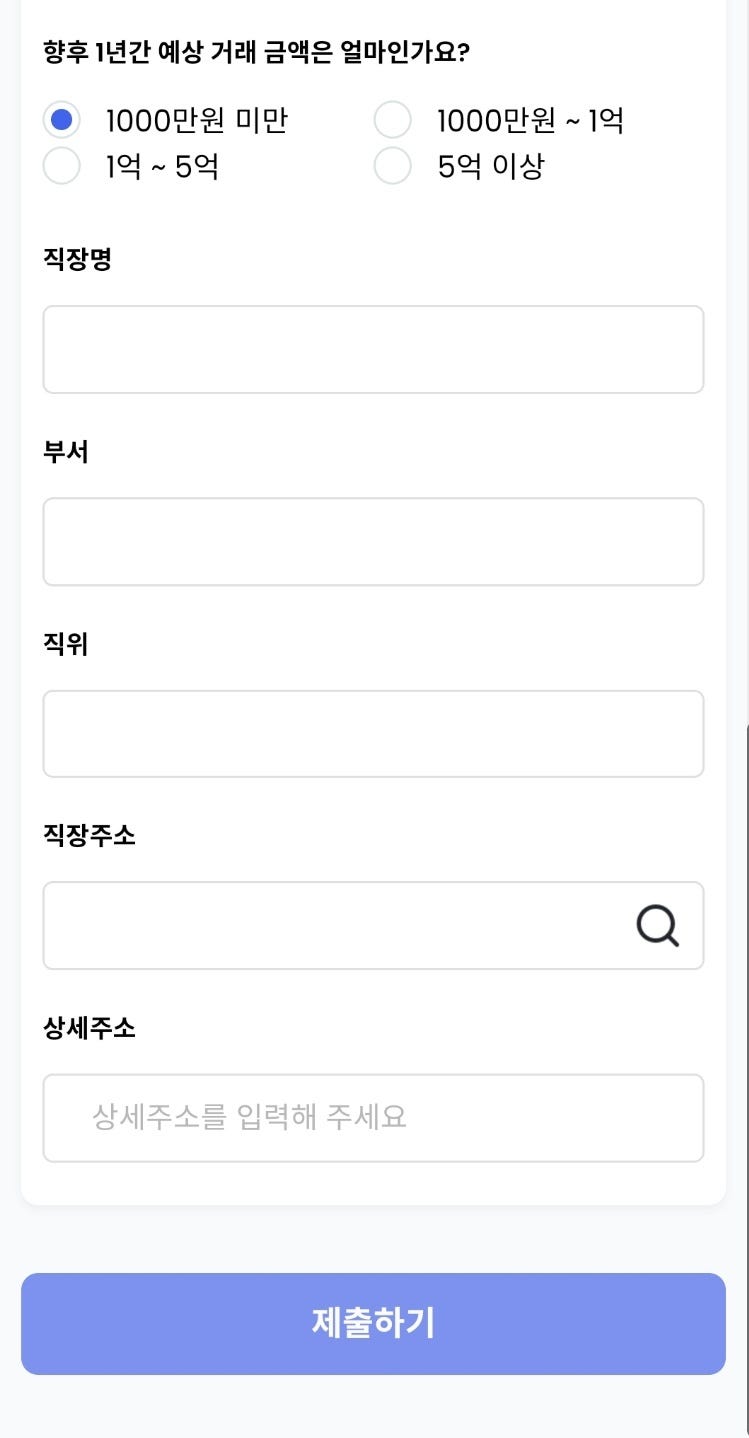Focus the 상세주소 input field
Screen dimensions: 749x1438
point(373,1117)
